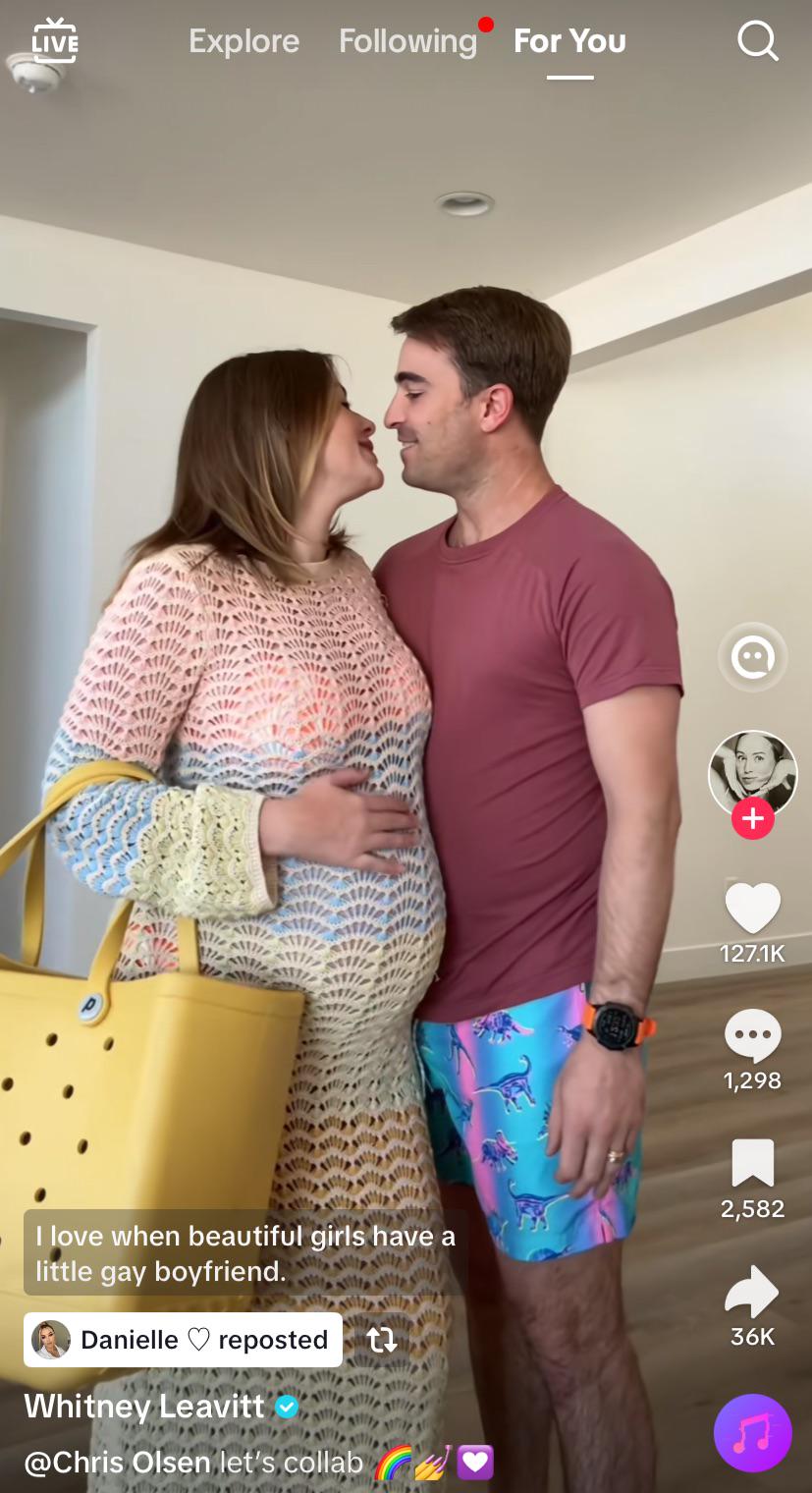This screenshot has height=1493, width=812.
Task: Open the search magnifier
Action: [x=758, y=41]
